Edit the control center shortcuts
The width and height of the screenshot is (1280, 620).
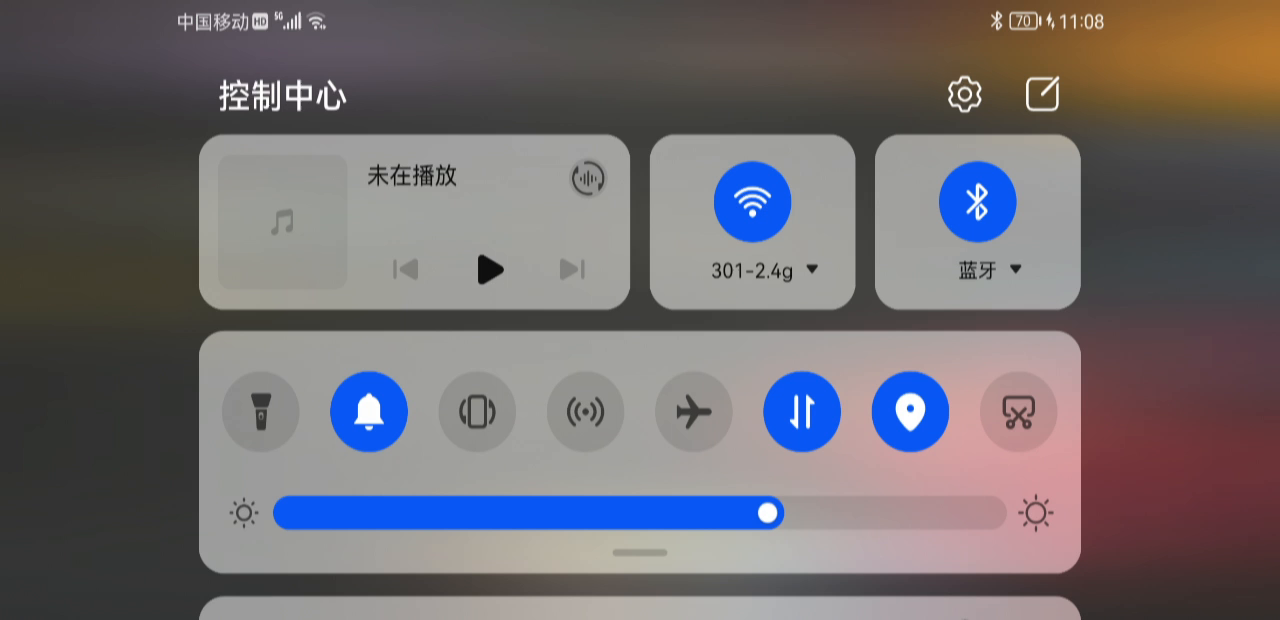[x=1042, y=94]
